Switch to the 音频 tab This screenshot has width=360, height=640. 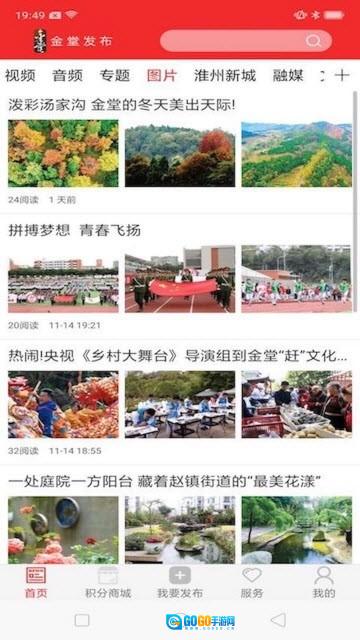[x=67, y=76]
